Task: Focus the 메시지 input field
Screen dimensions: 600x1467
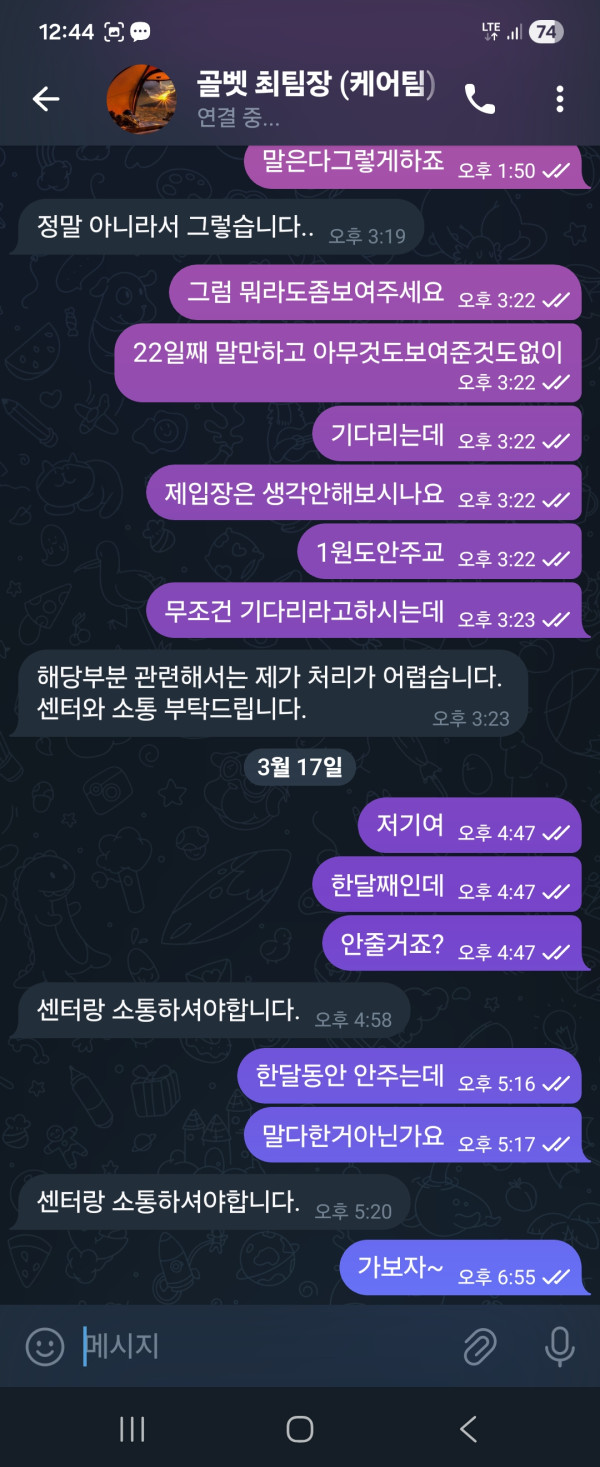Action: [260, 1346]
